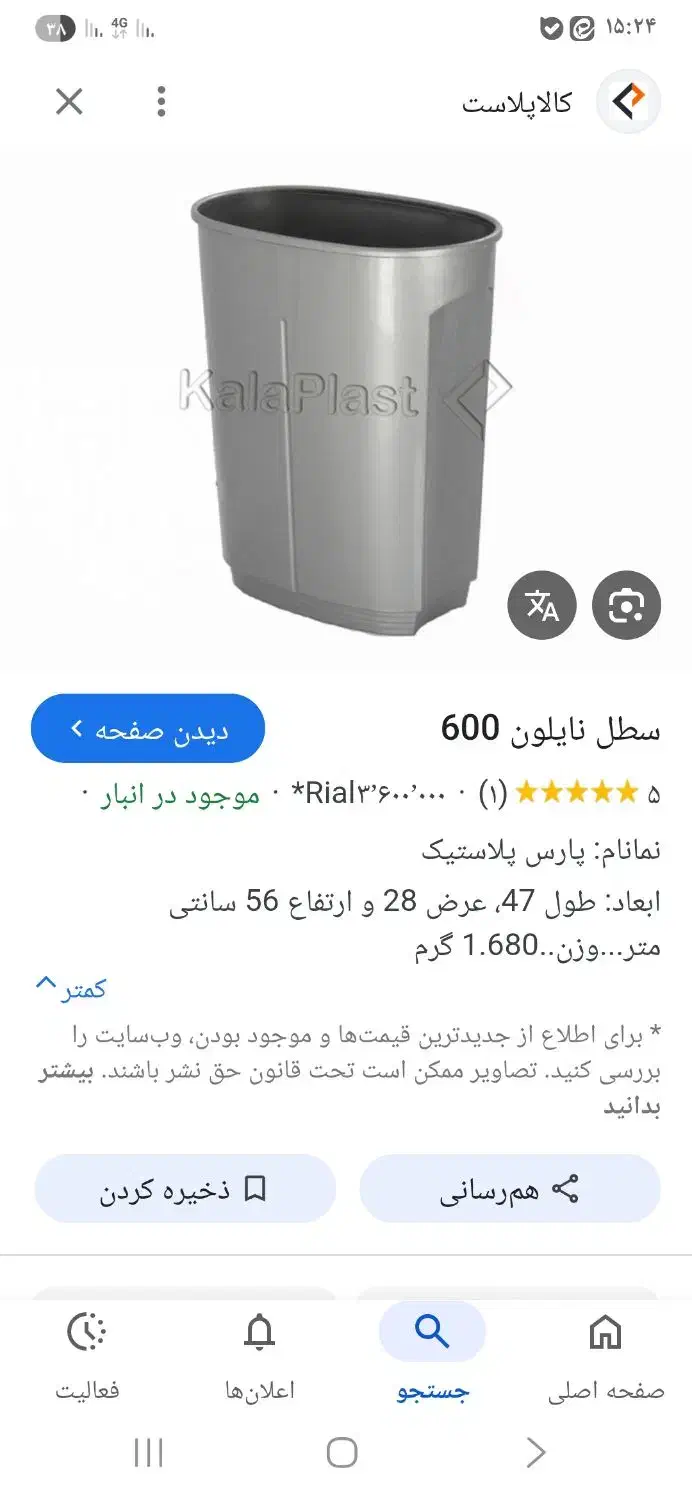Collapse details with کمتر

pos(72,988)
